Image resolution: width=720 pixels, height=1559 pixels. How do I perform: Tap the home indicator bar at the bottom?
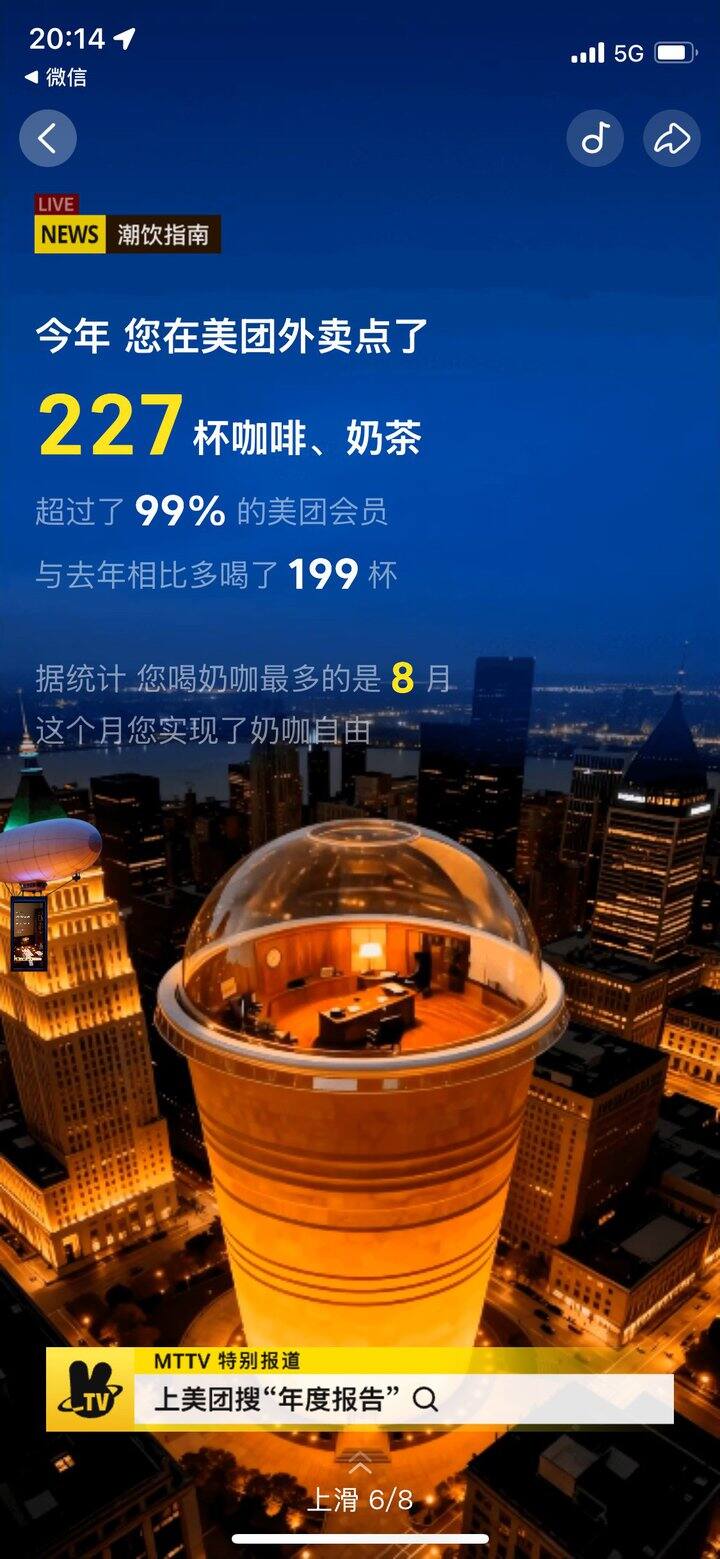point(360,1540)
